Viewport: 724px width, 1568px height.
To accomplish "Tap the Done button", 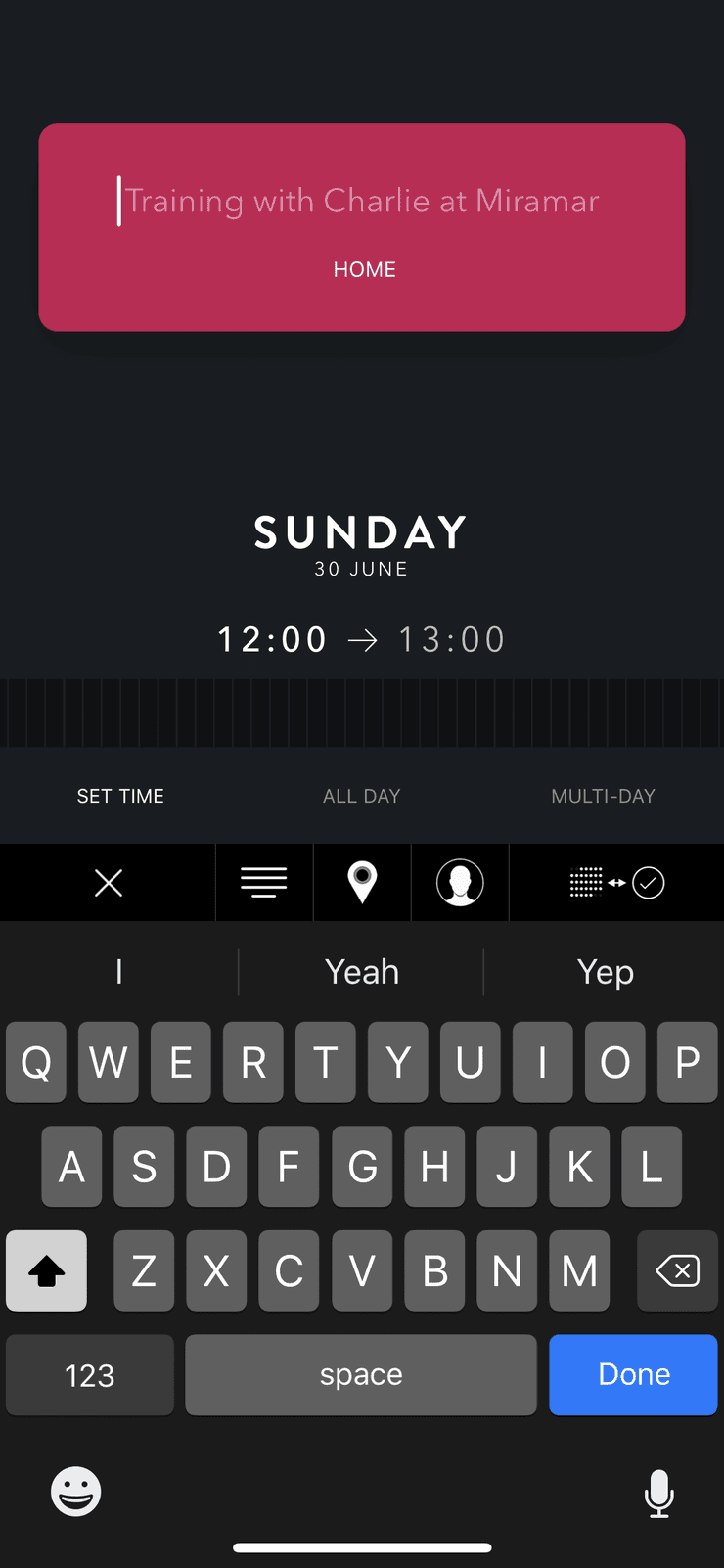I will (633, 1374).
